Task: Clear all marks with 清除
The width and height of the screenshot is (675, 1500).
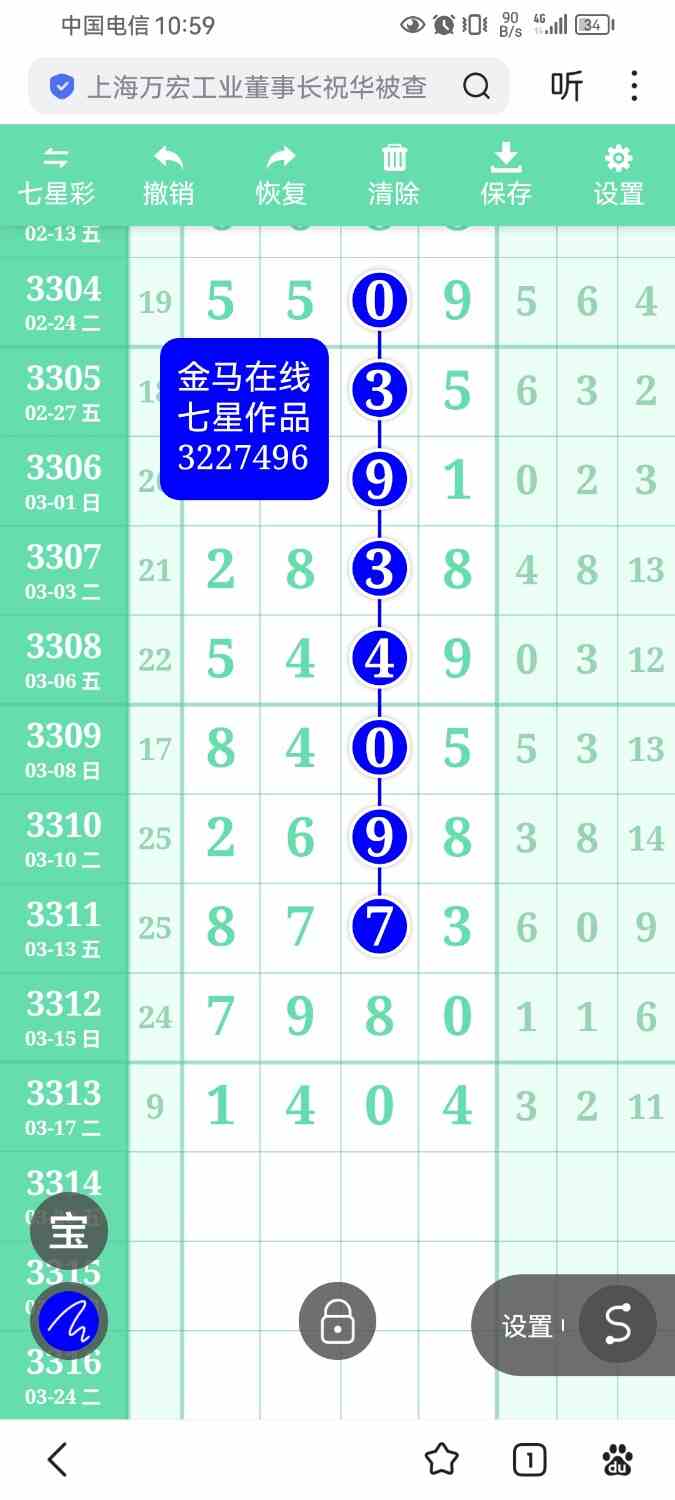Action: coord(394,176)
